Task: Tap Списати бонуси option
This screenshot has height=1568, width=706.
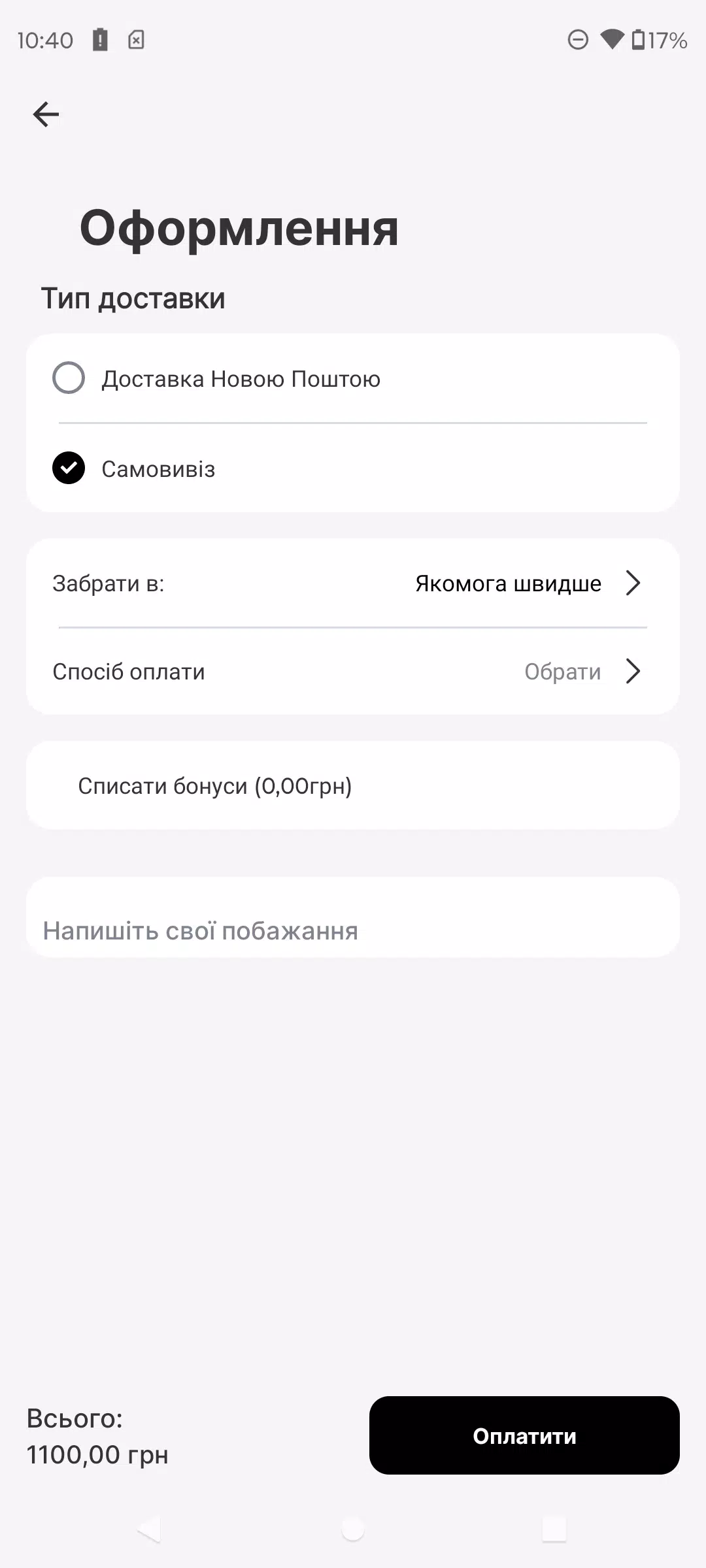Action: click(214, 786)
